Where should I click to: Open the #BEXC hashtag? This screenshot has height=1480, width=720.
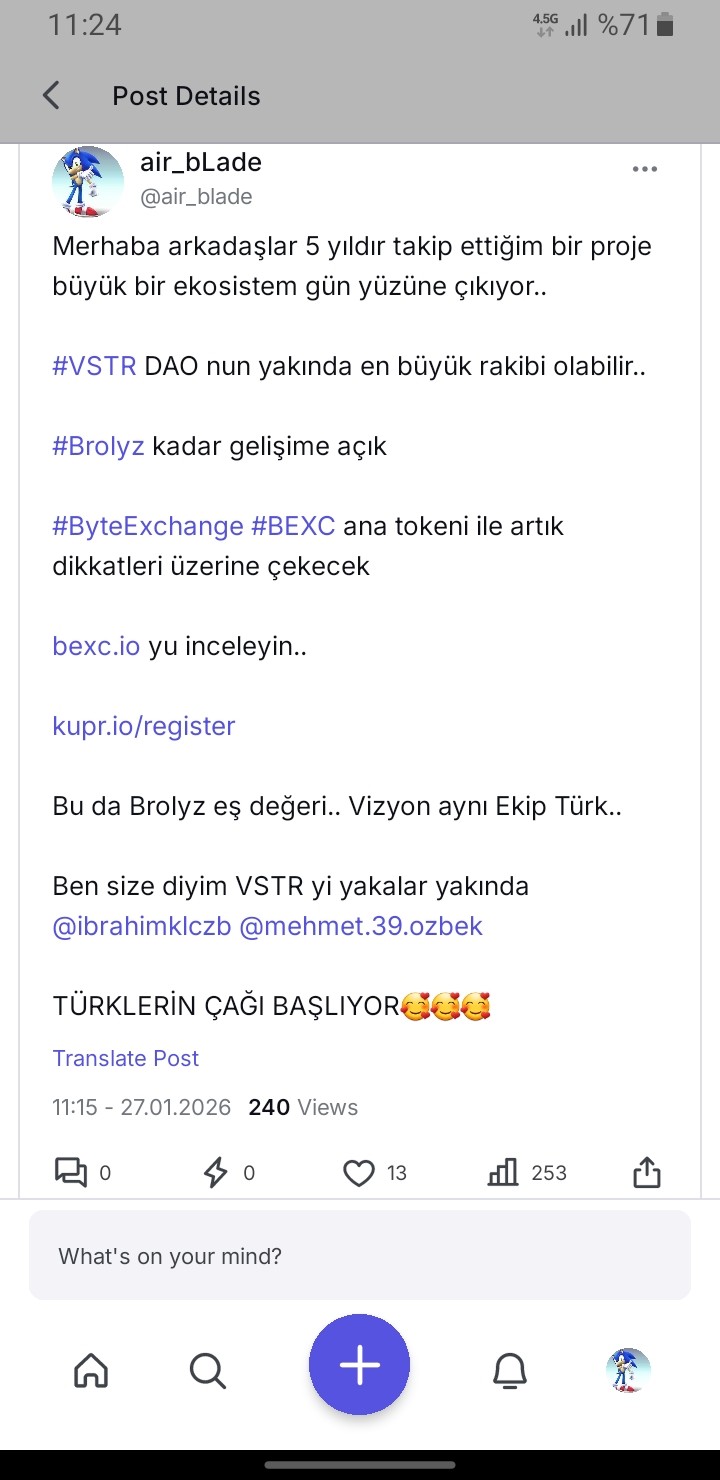293,526
